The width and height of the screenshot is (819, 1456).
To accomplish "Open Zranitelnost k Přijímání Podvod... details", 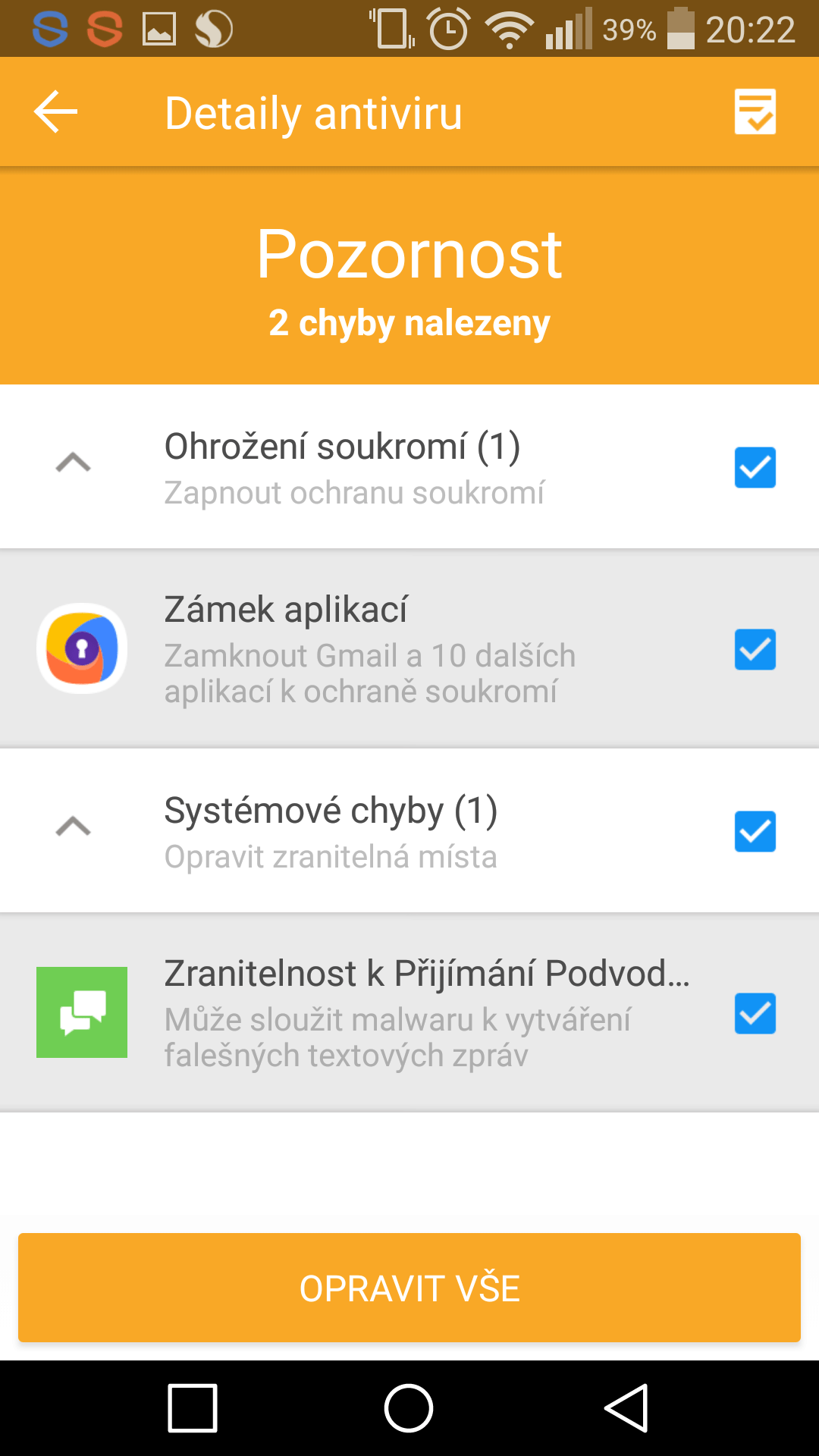I will 409,1013.
